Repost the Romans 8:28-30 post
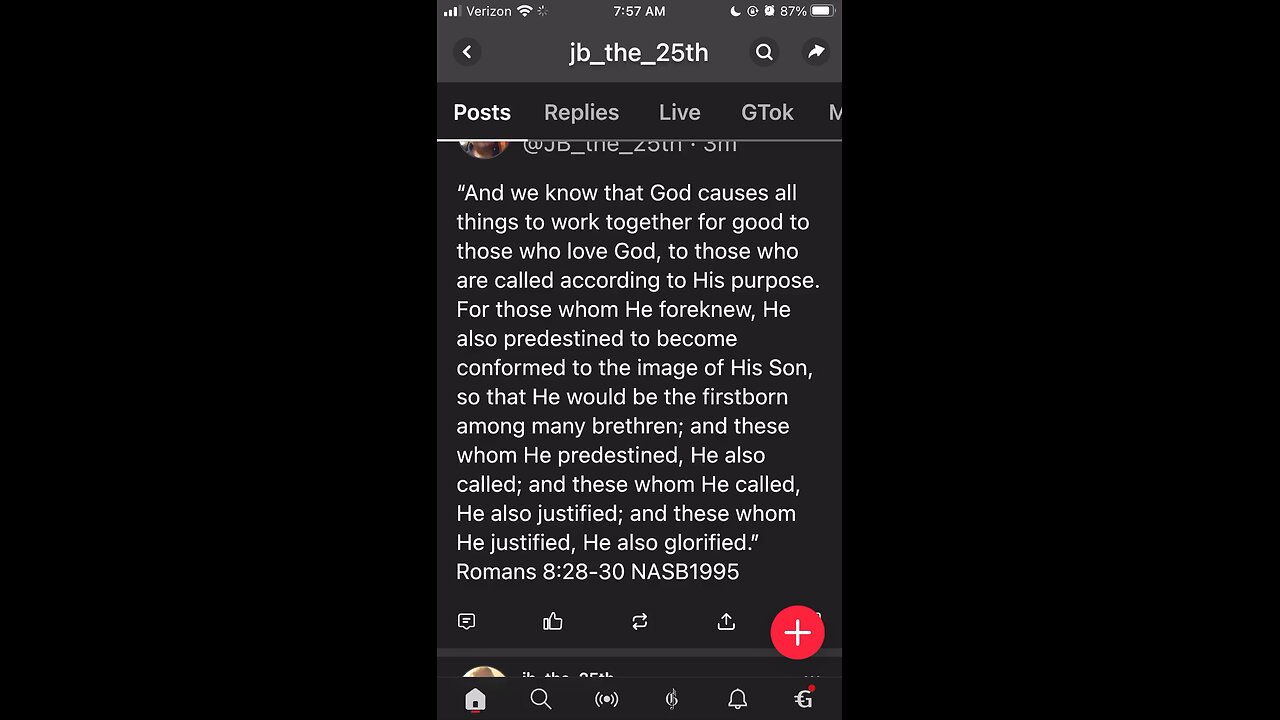This screenshot has width=1280, height=720. (x=640, y=622)
